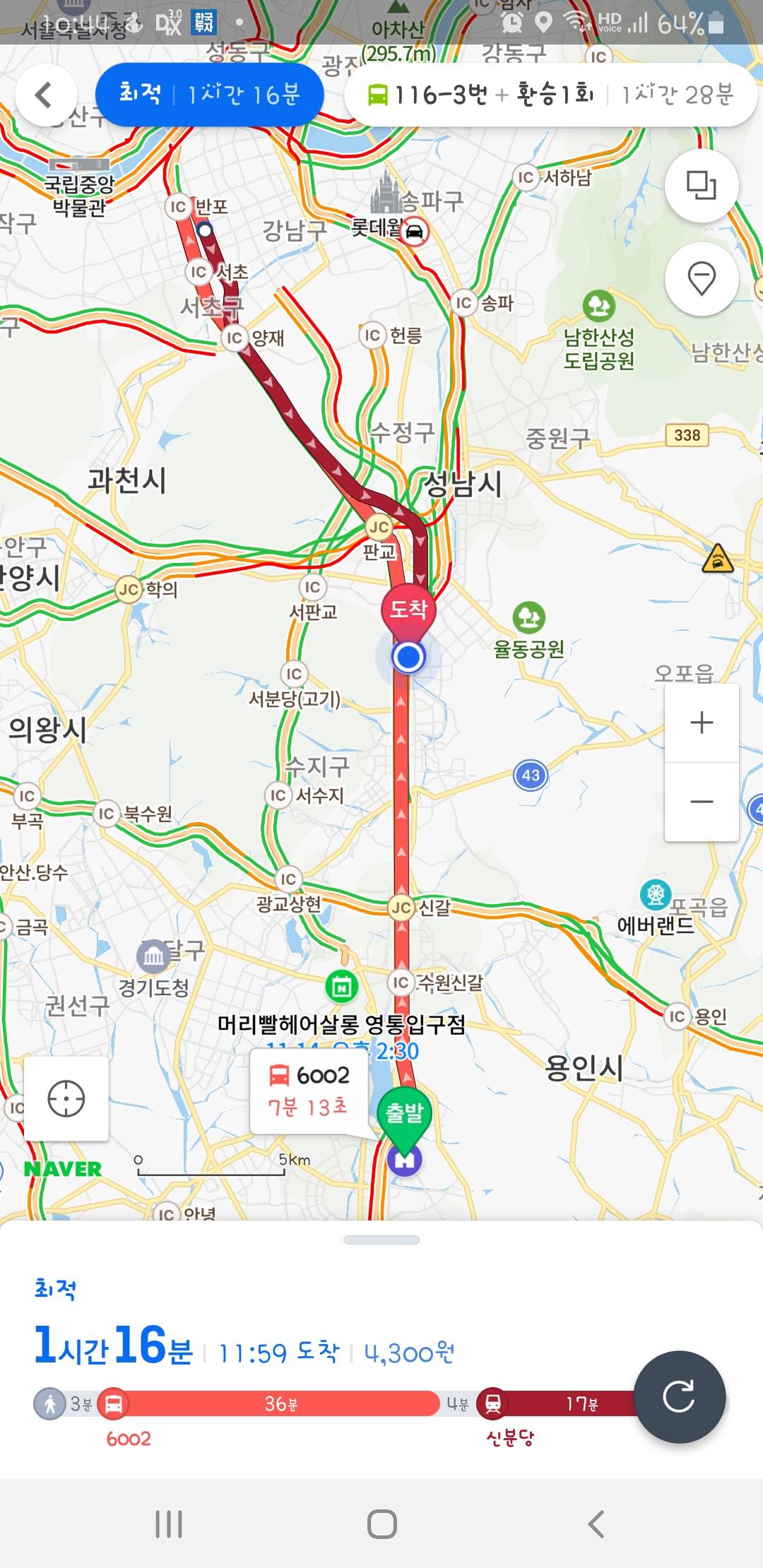The height and width of the screenshot is (1568, 763).
Task: Zoom in on the map with plus
Action: click(x=702, y=723)
